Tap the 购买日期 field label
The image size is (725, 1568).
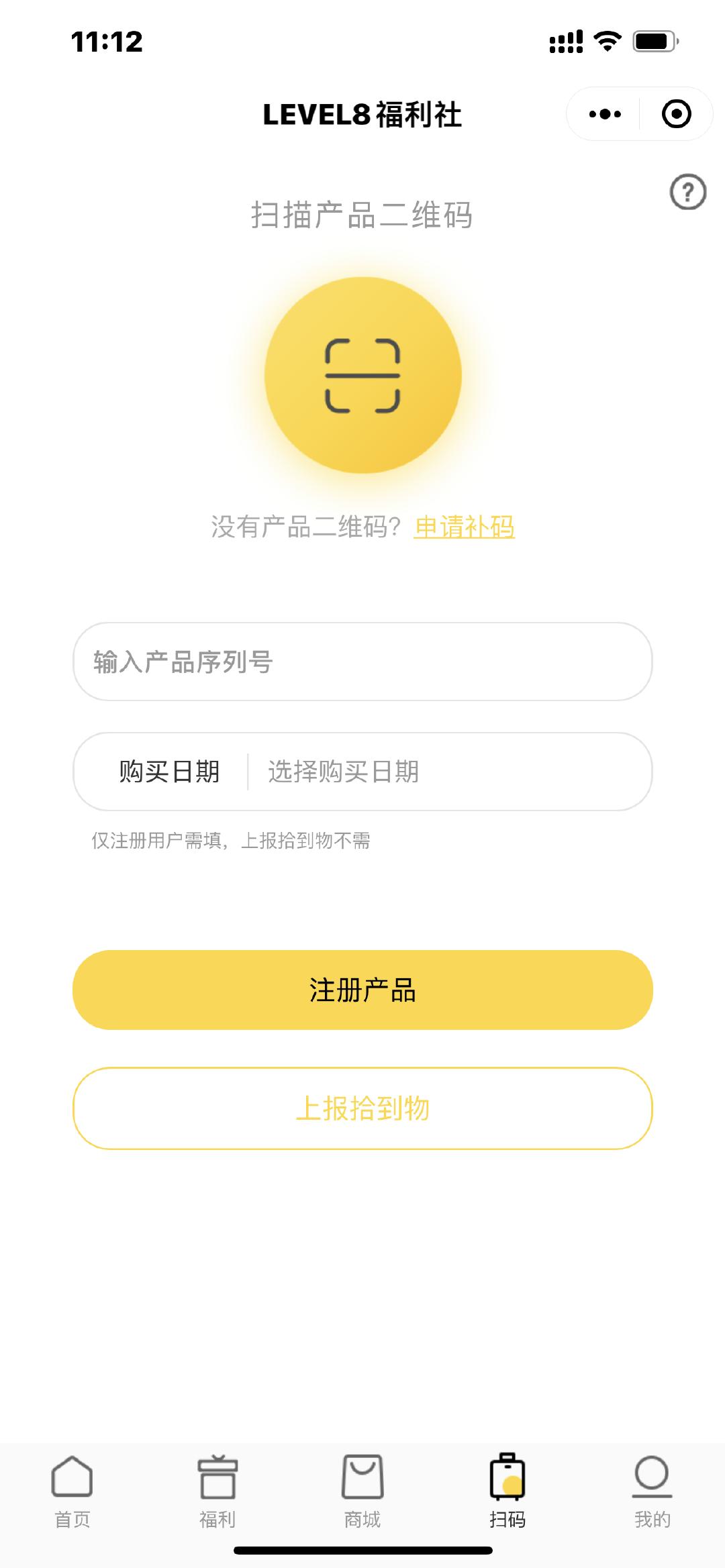pos(171,773)
